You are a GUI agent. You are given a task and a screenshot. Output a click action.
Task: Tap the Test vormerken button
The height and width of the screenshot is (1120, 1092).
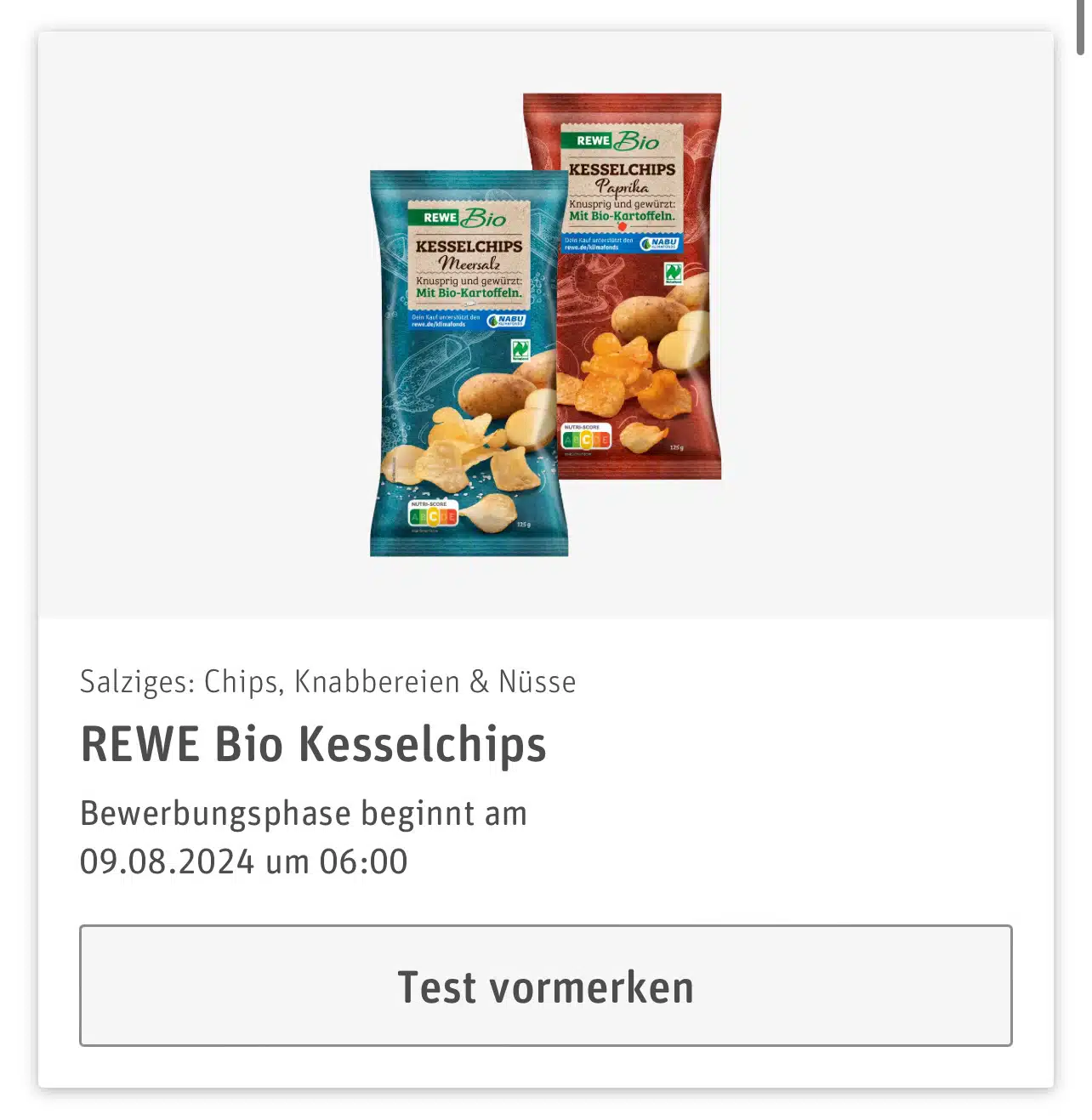tap(545, 986)
